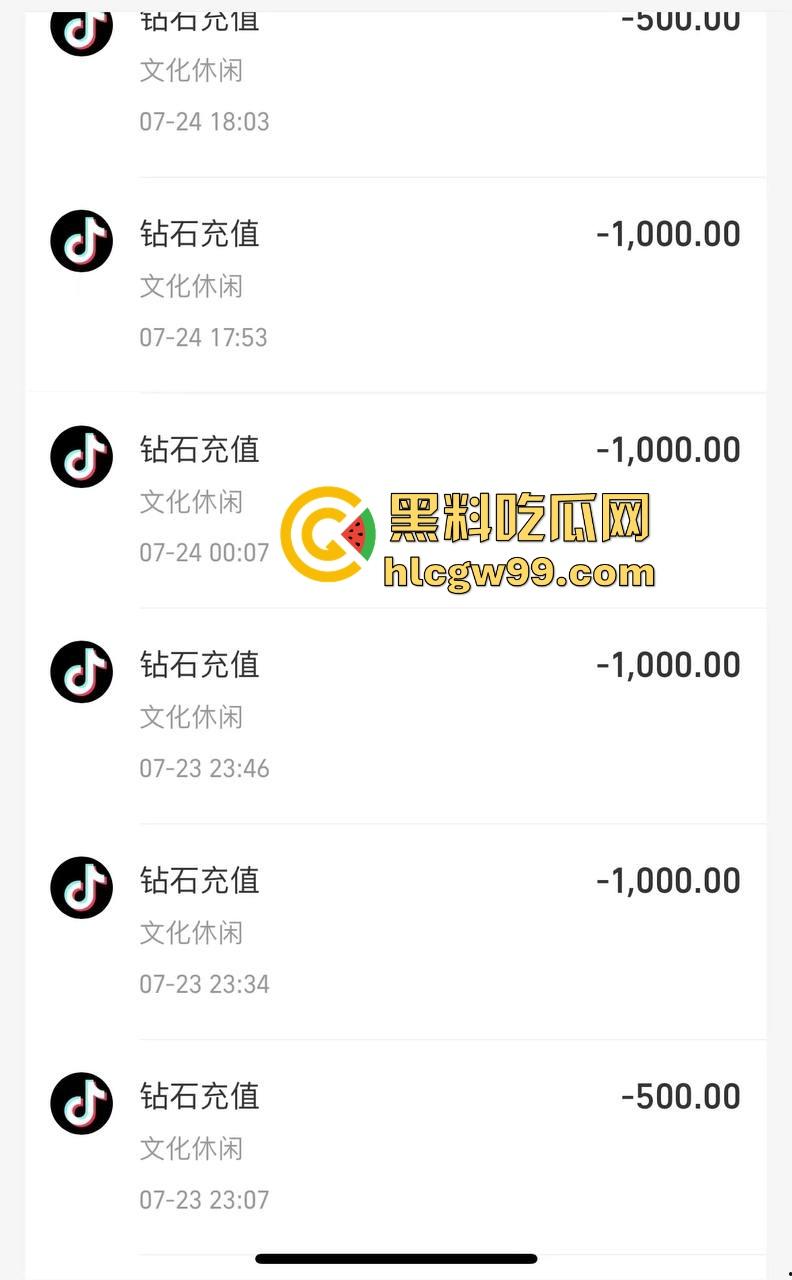Open the 钻石充值 transaction from 07-23 23:07
Viewport: 792px width, 1280px height.
pyautogui.click(x=198, y=1098)
